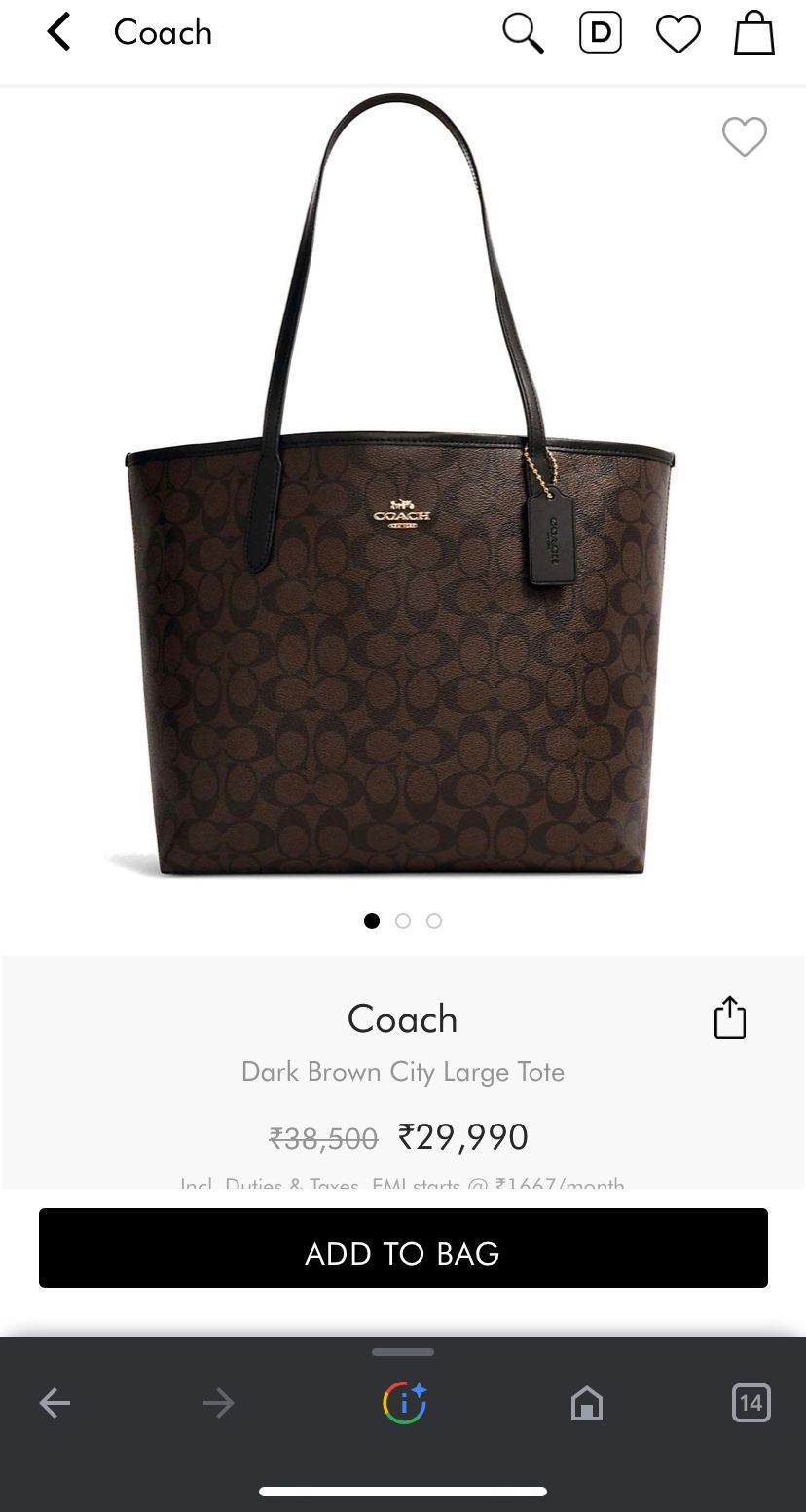Share the Dark Brown City Large Tote
Viewport: 806px width, 1512px height.
tap(730, 1017)
